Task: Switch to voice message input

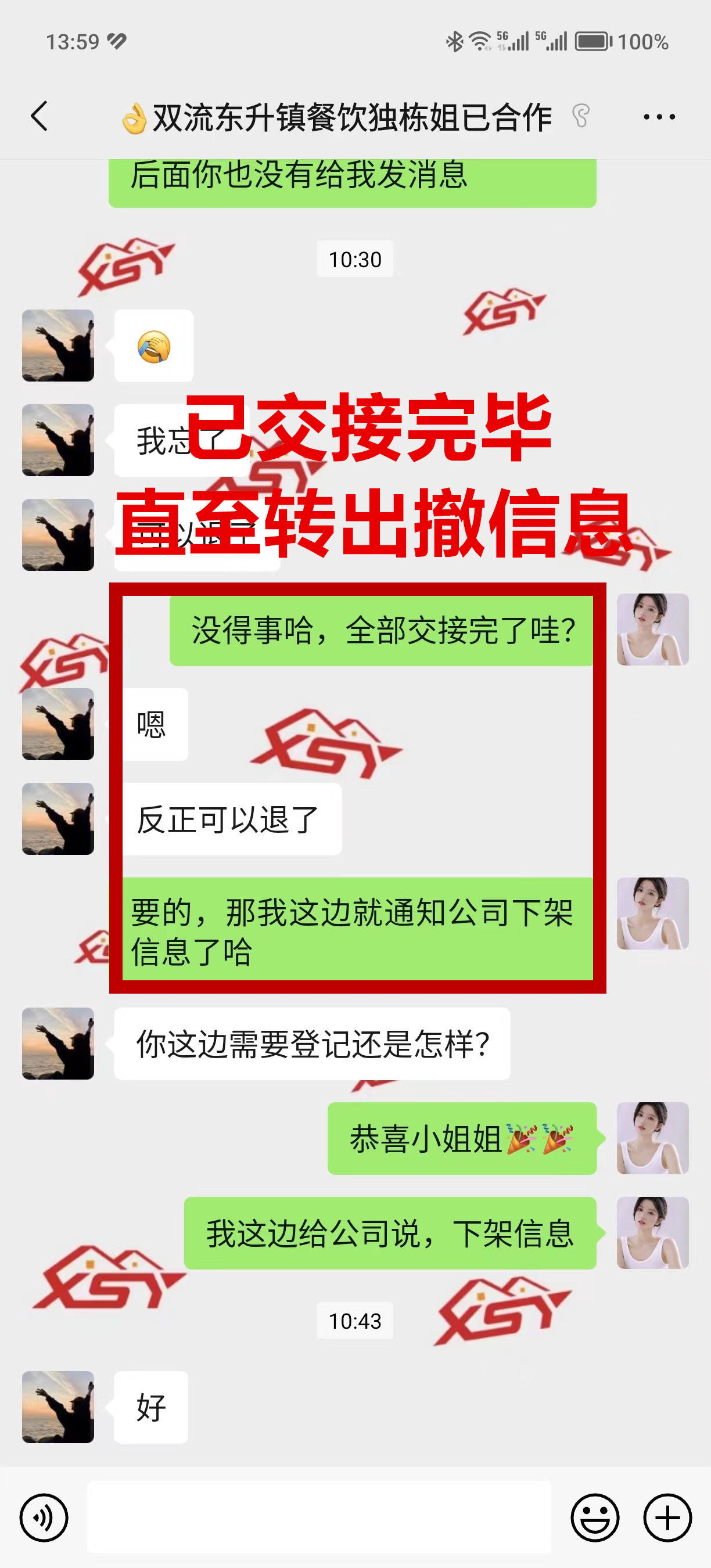Action: click(44, 1517)
